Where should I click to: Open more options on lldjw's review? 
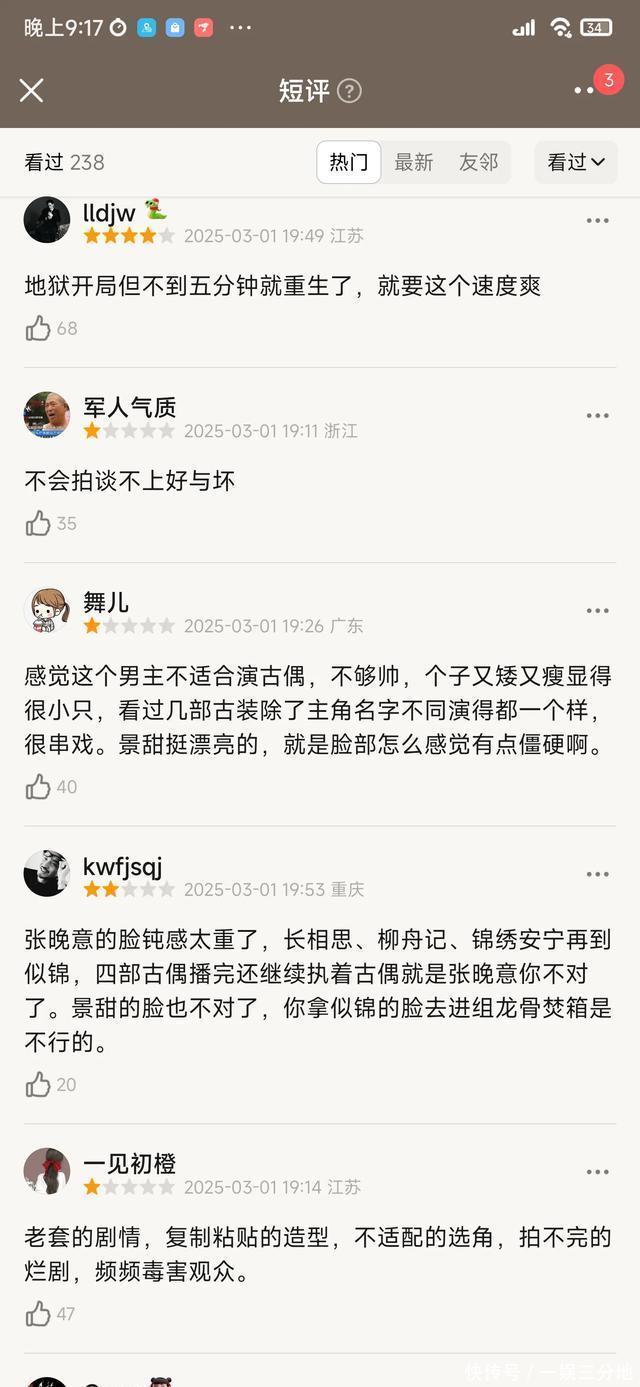(x=597, y=221)
